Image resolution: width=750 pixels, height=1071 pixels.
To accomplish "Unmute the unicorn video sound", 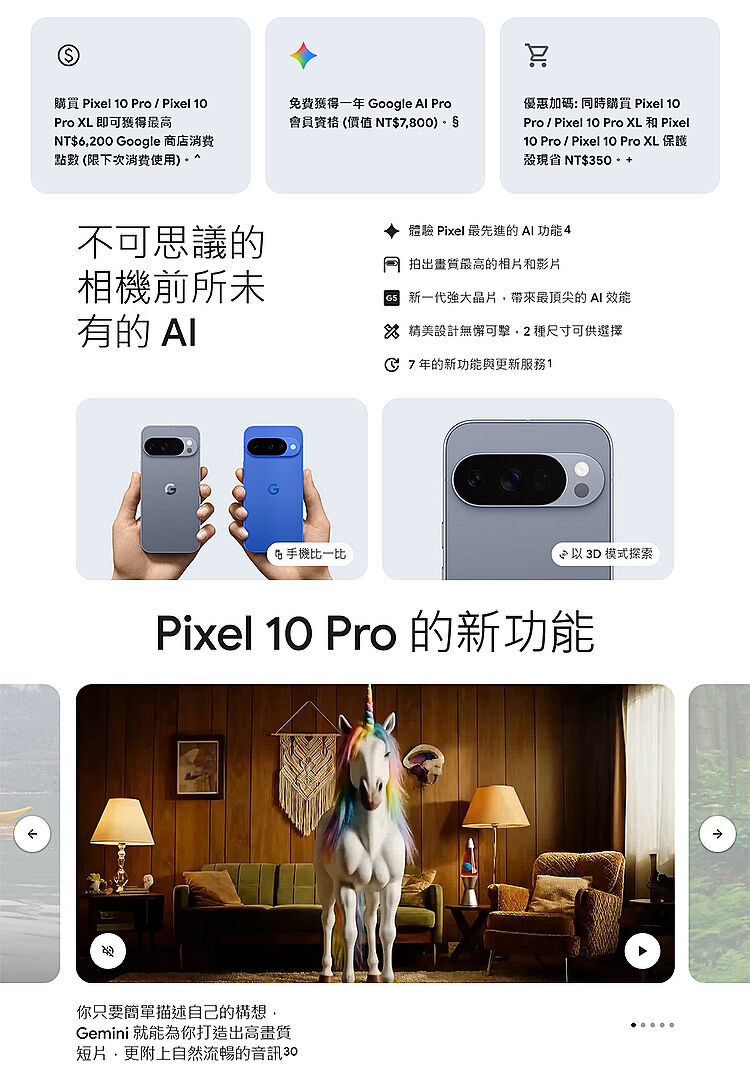I will pyautogui.click(x=108, y=951).
